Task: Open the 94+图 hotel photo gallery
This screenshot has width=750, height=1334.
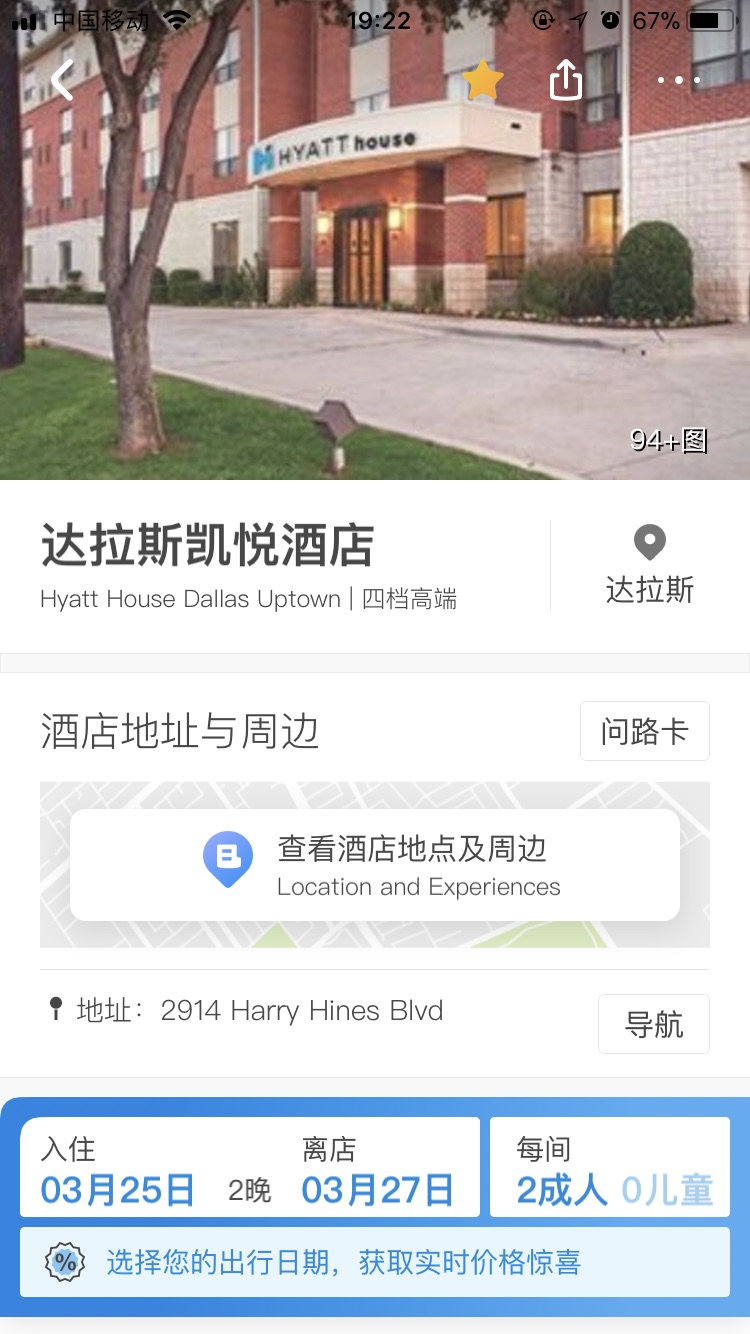Action: (668, 441)
